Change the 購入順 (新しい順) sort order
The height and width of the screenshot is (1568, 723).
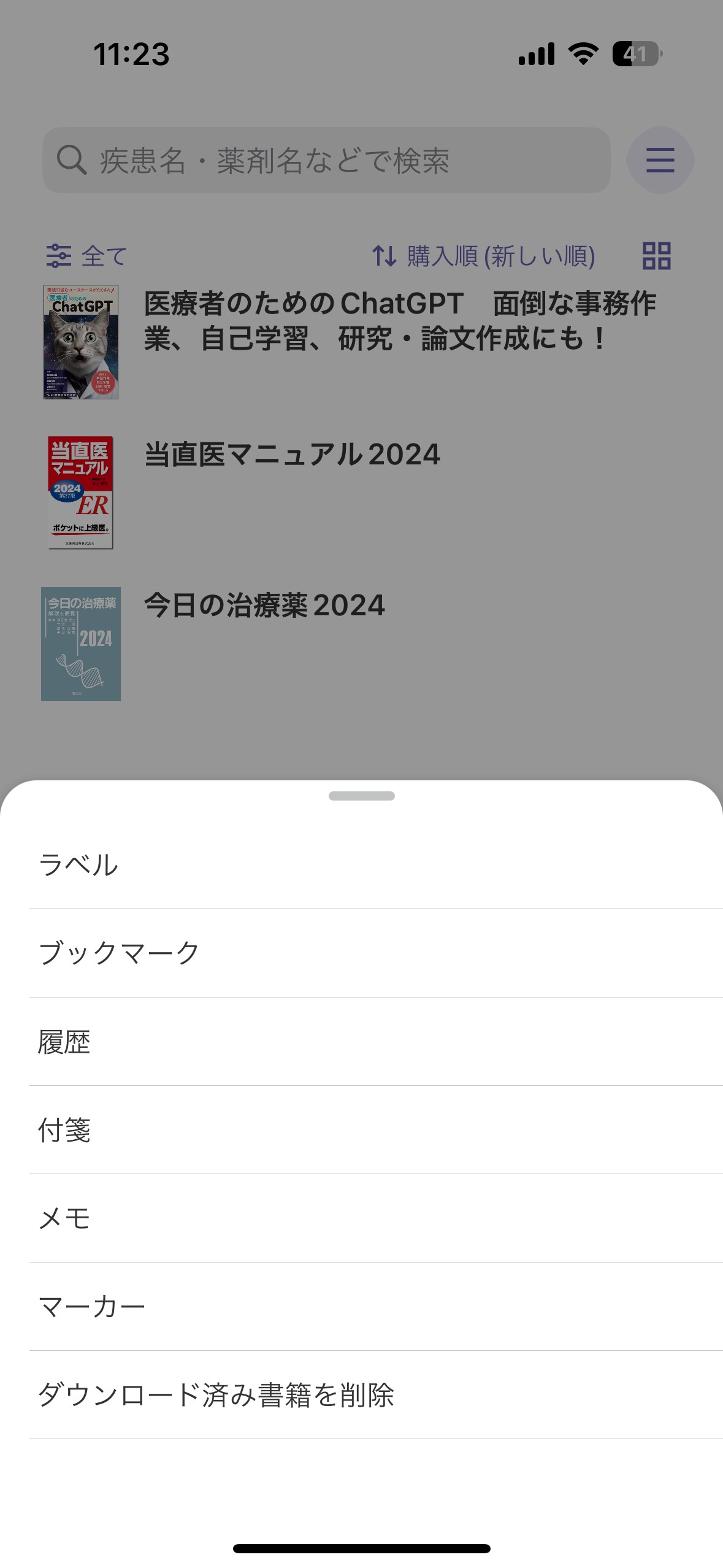(484, 256)
